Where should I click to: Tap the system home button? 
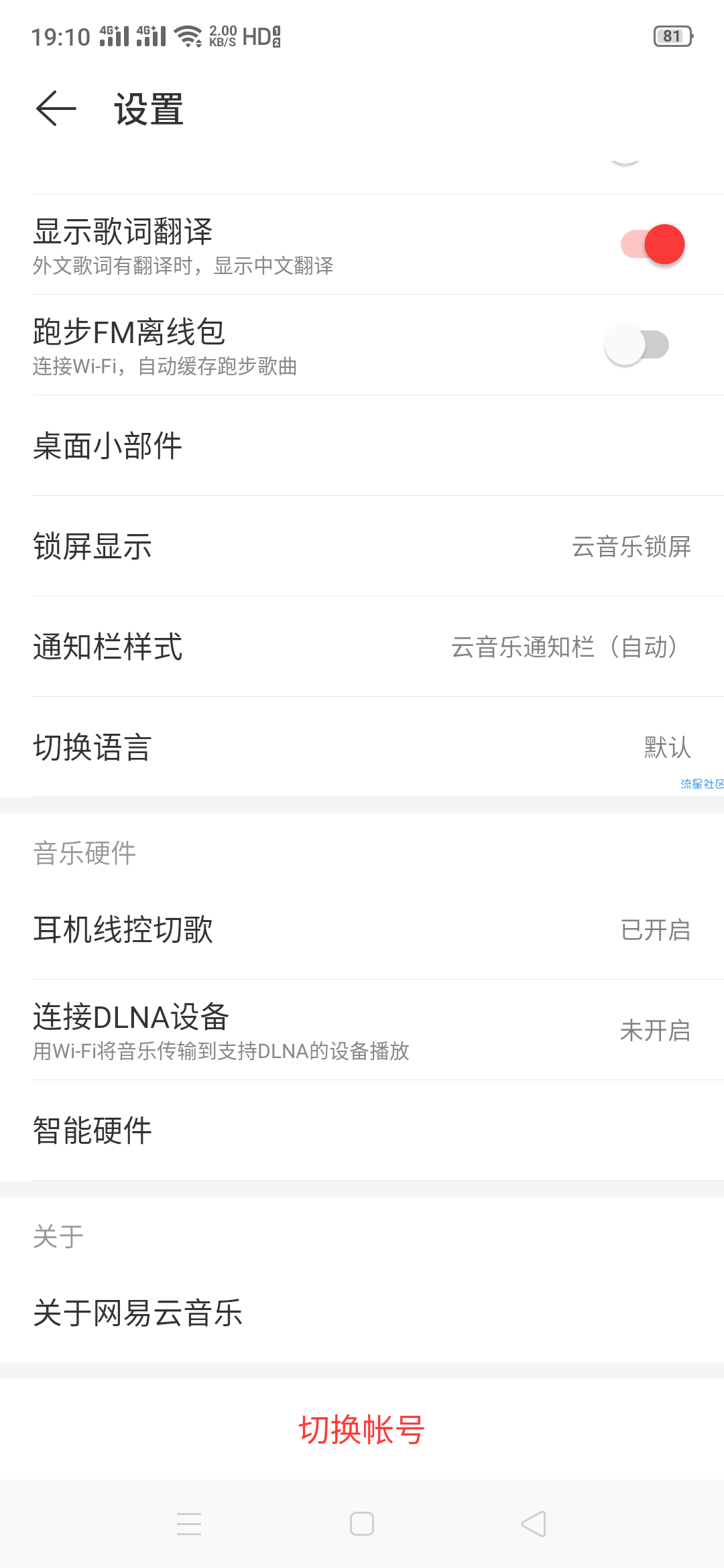(362, 1524)
